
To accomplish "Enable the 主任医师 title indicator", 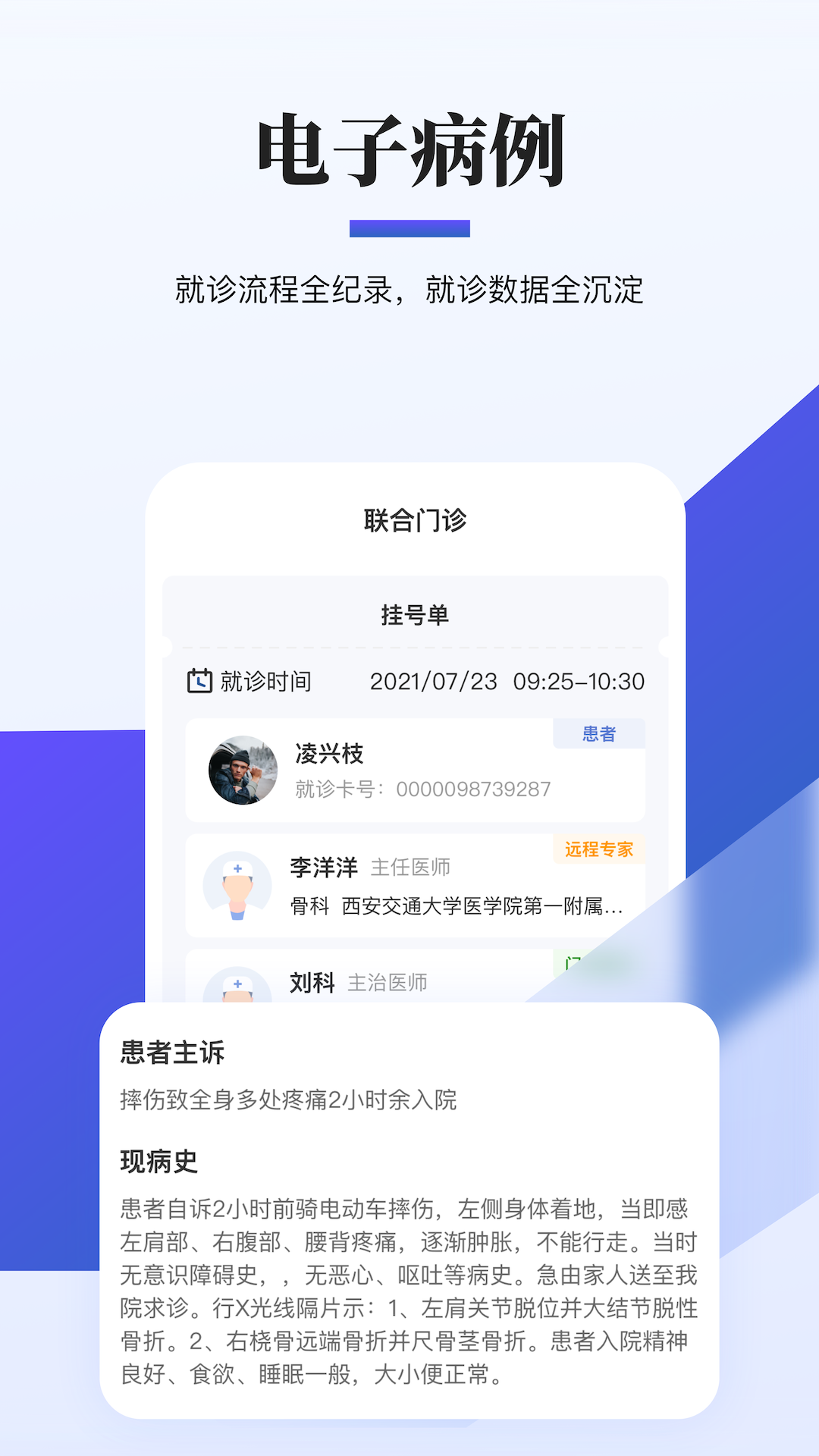I will point(409,869).
